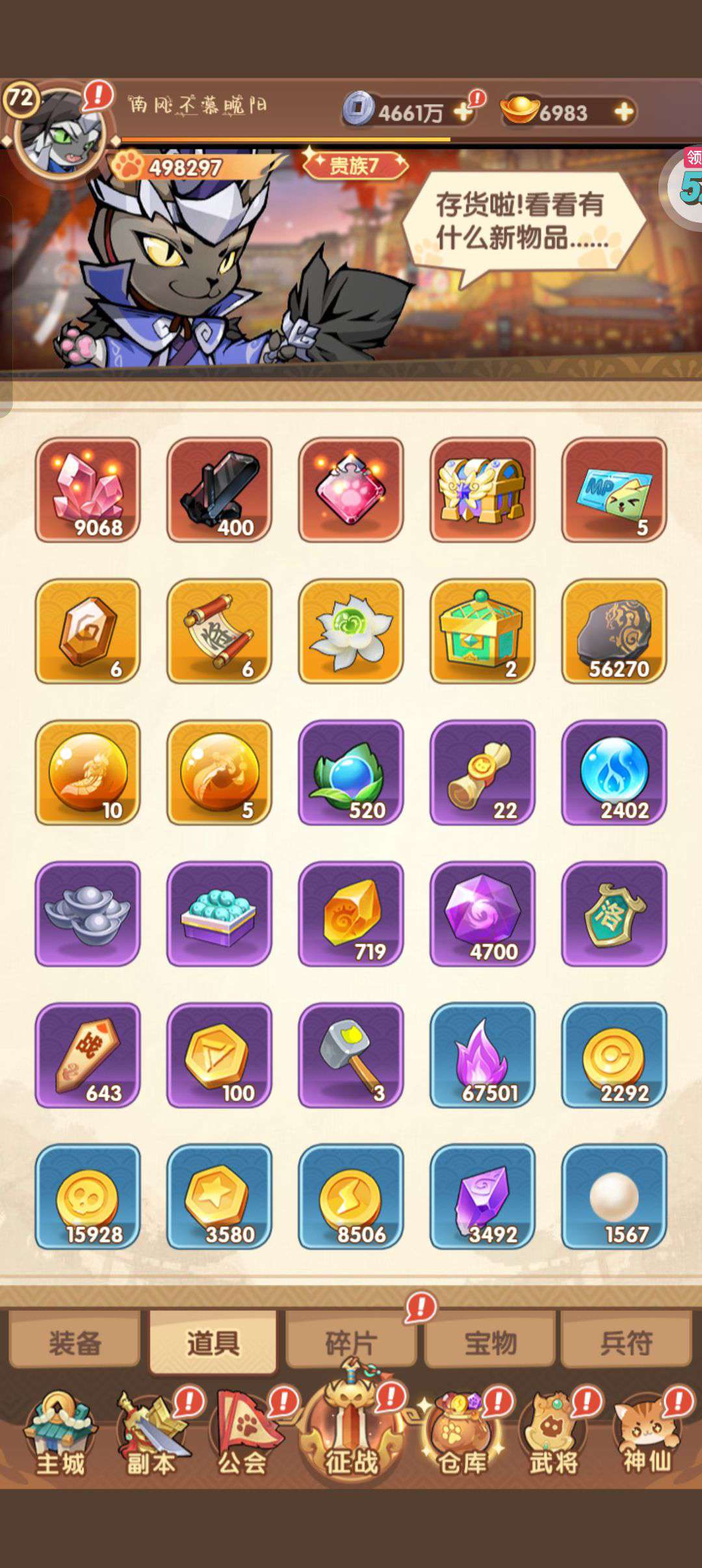The width and height of the screenshot is (702, 1568).
Task: Select the pink crystal item with 9068
Action: 88,490
